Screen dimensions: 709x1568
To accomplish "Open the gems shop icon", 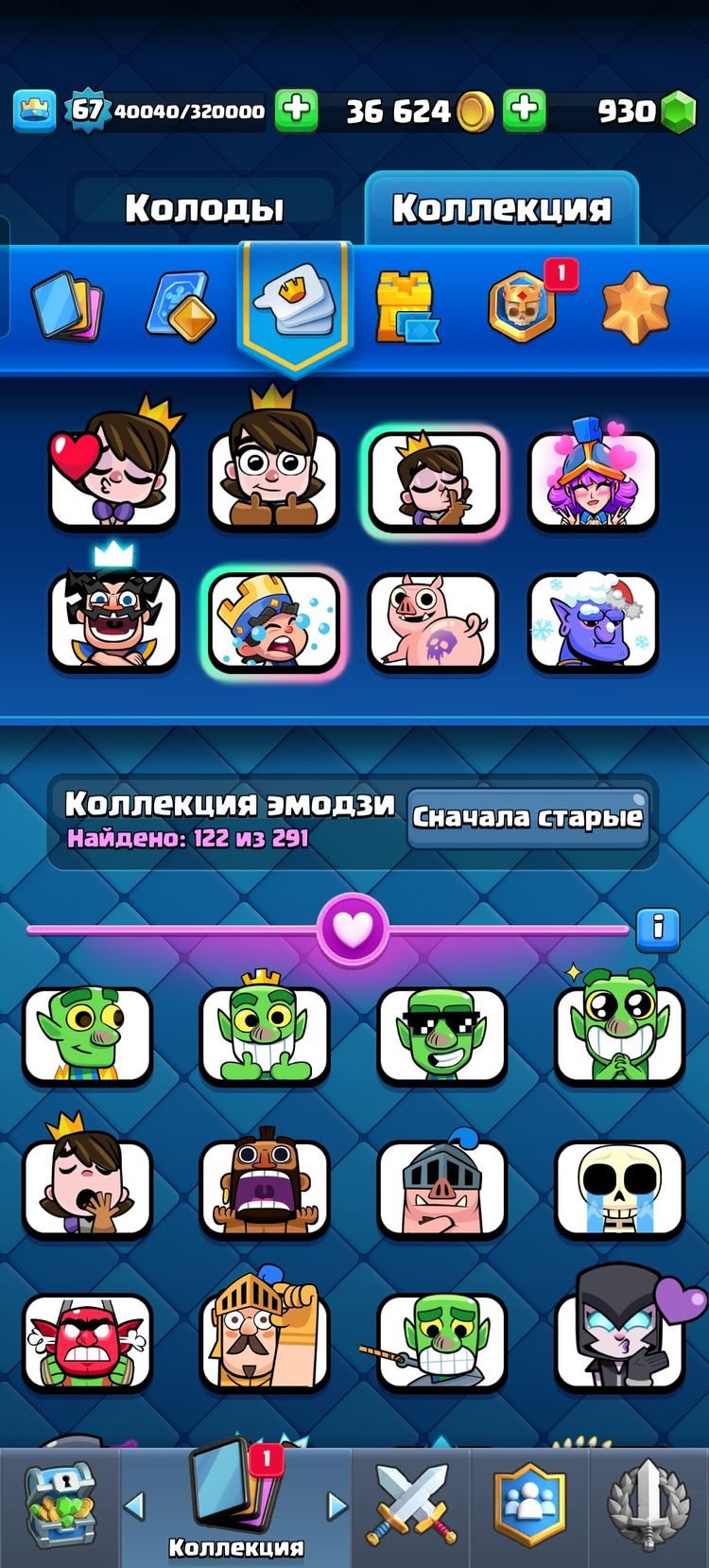I will coord(677,113).
